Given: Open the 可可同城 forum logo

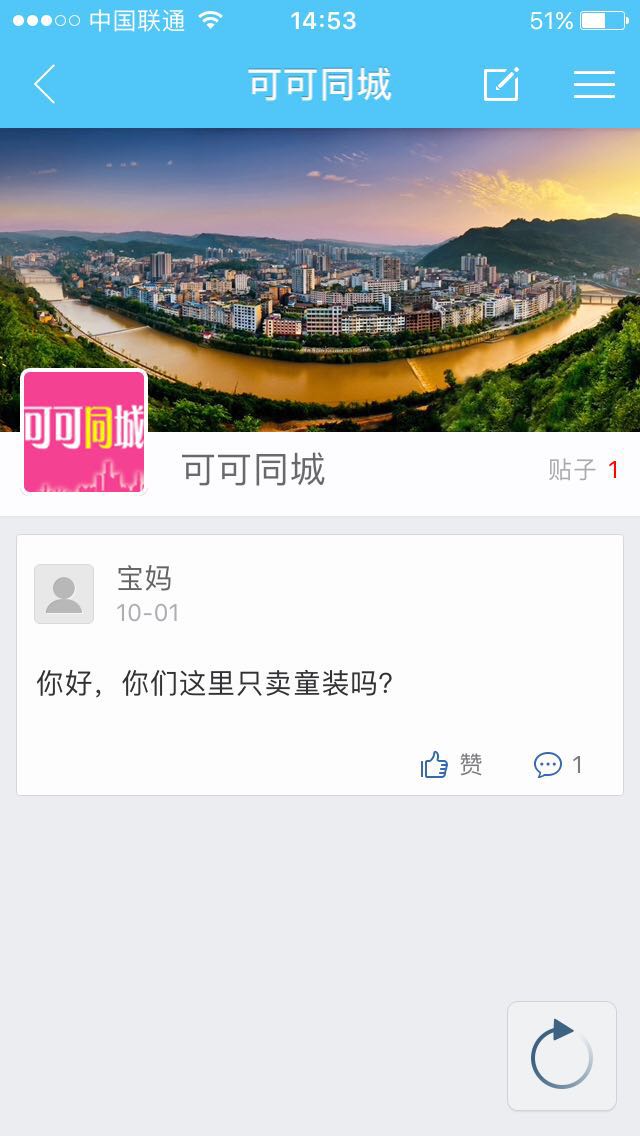Looking at the screenshot, I should [84, 432].
